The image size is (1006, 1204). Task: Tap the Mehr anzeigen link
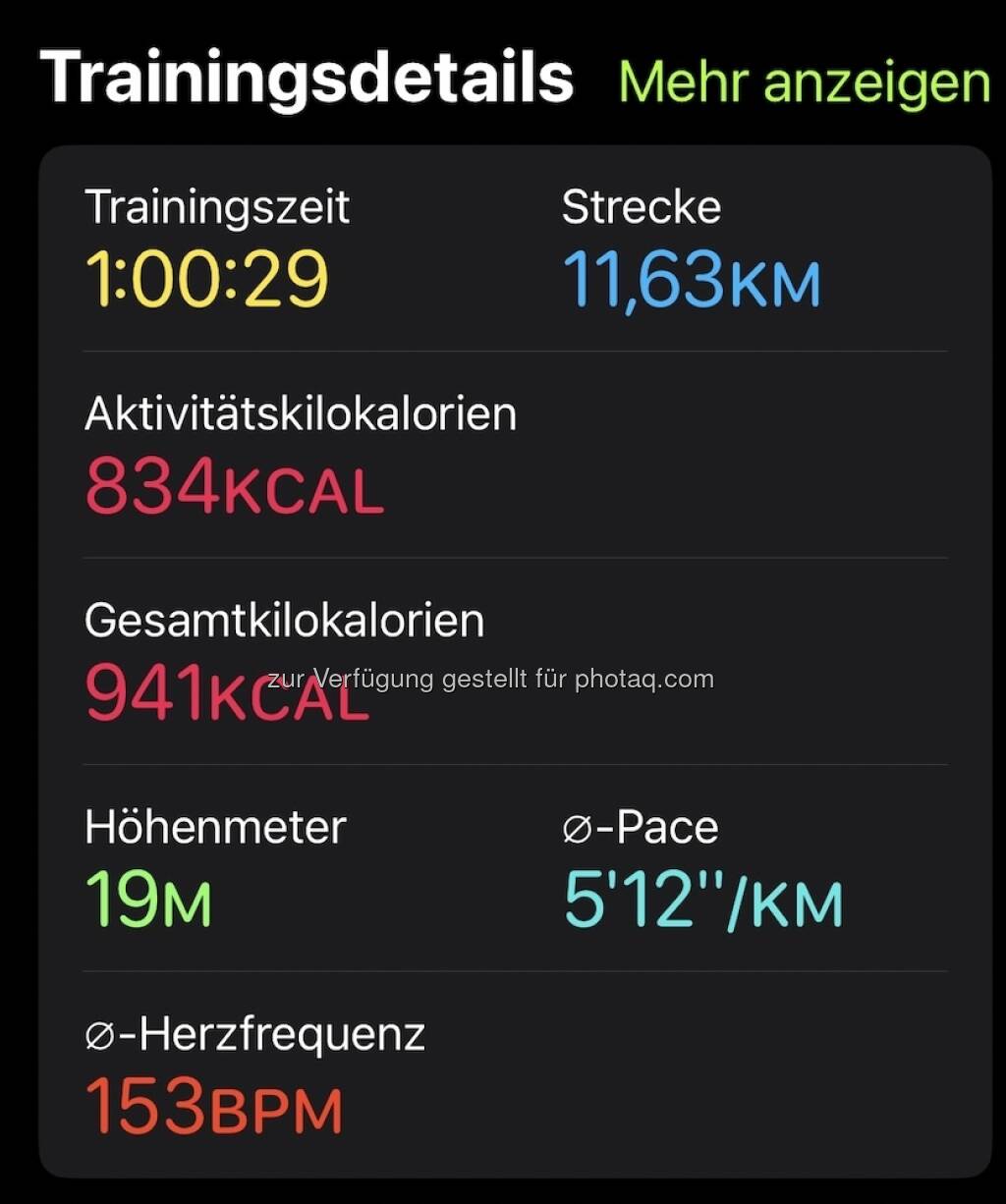pyautogui.click(x=804, y=82)
